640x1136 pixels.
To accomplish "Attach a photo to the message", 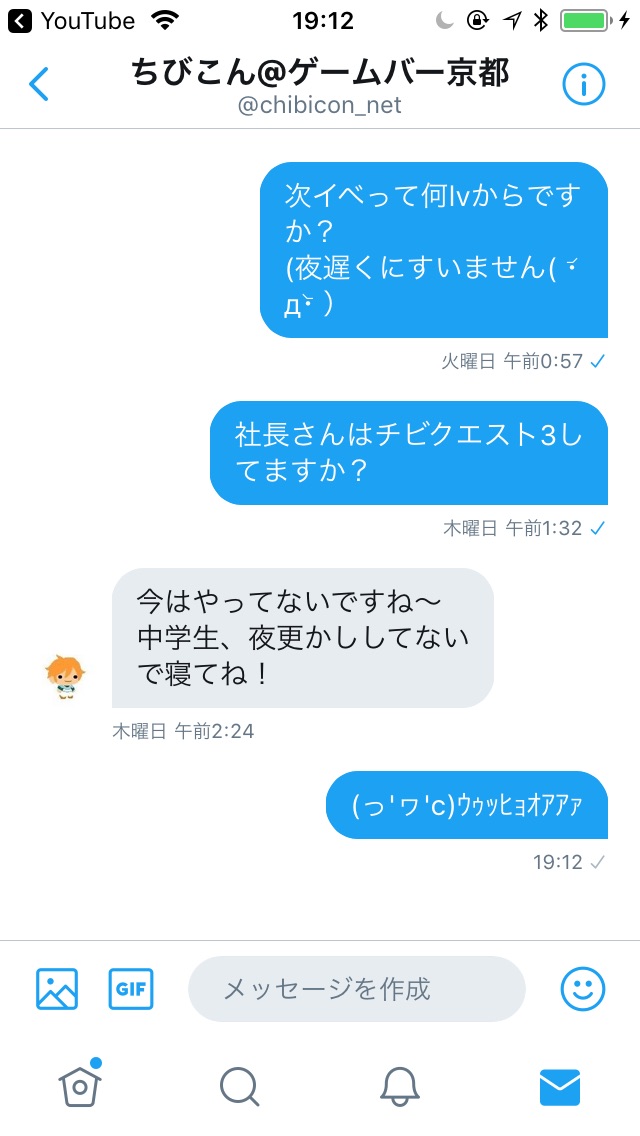I will tap(57, 989).
